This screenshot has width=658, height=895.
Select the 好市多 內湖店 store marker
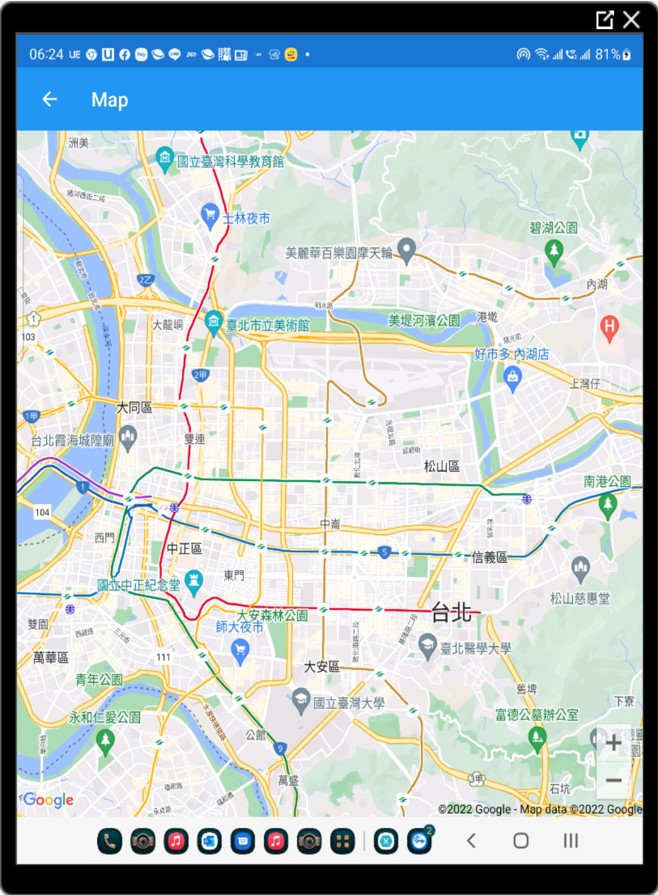point(513,377)
